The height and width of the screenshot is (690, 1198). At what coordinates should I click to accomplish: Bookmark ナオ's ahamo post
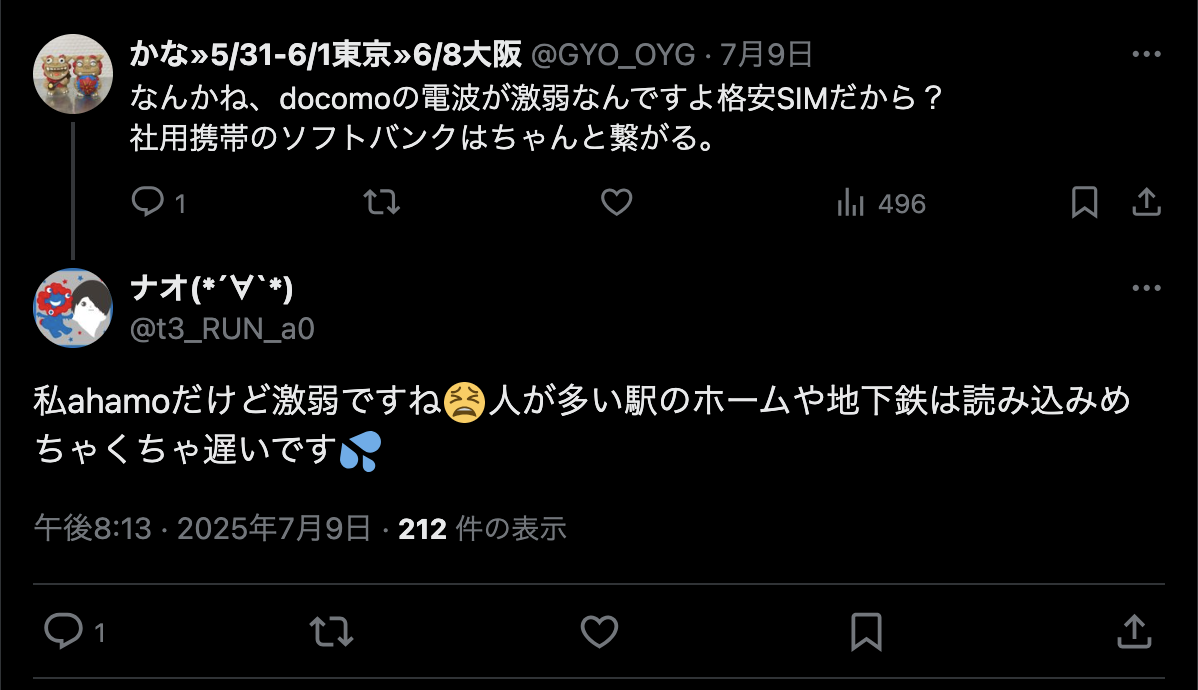pyautogui.click(x=865, y=631)
